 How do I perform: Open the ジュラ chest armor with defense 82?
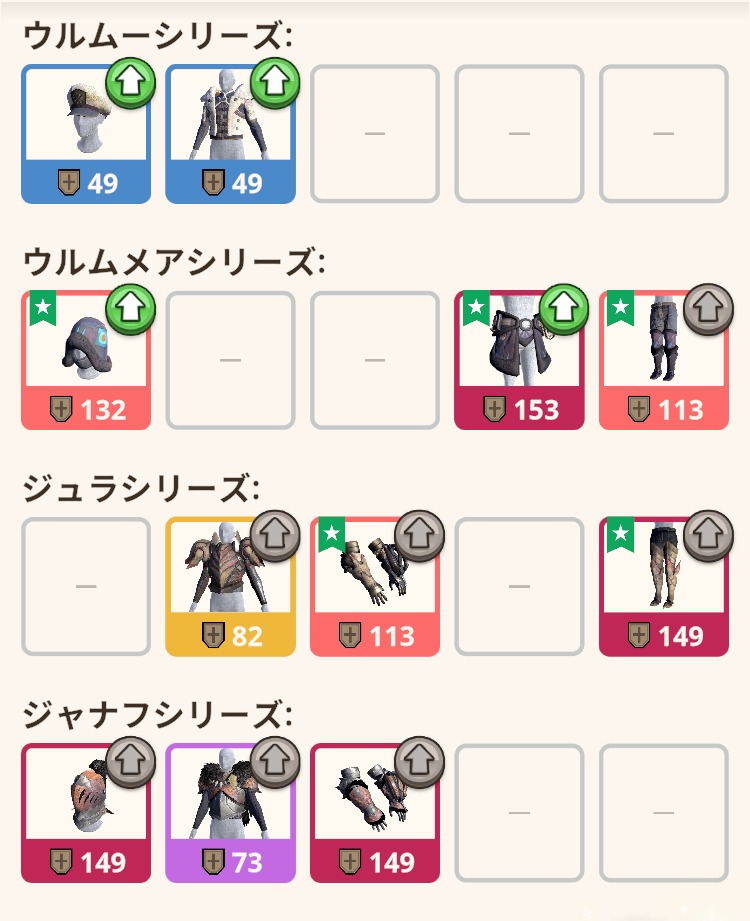click(230, 587)
